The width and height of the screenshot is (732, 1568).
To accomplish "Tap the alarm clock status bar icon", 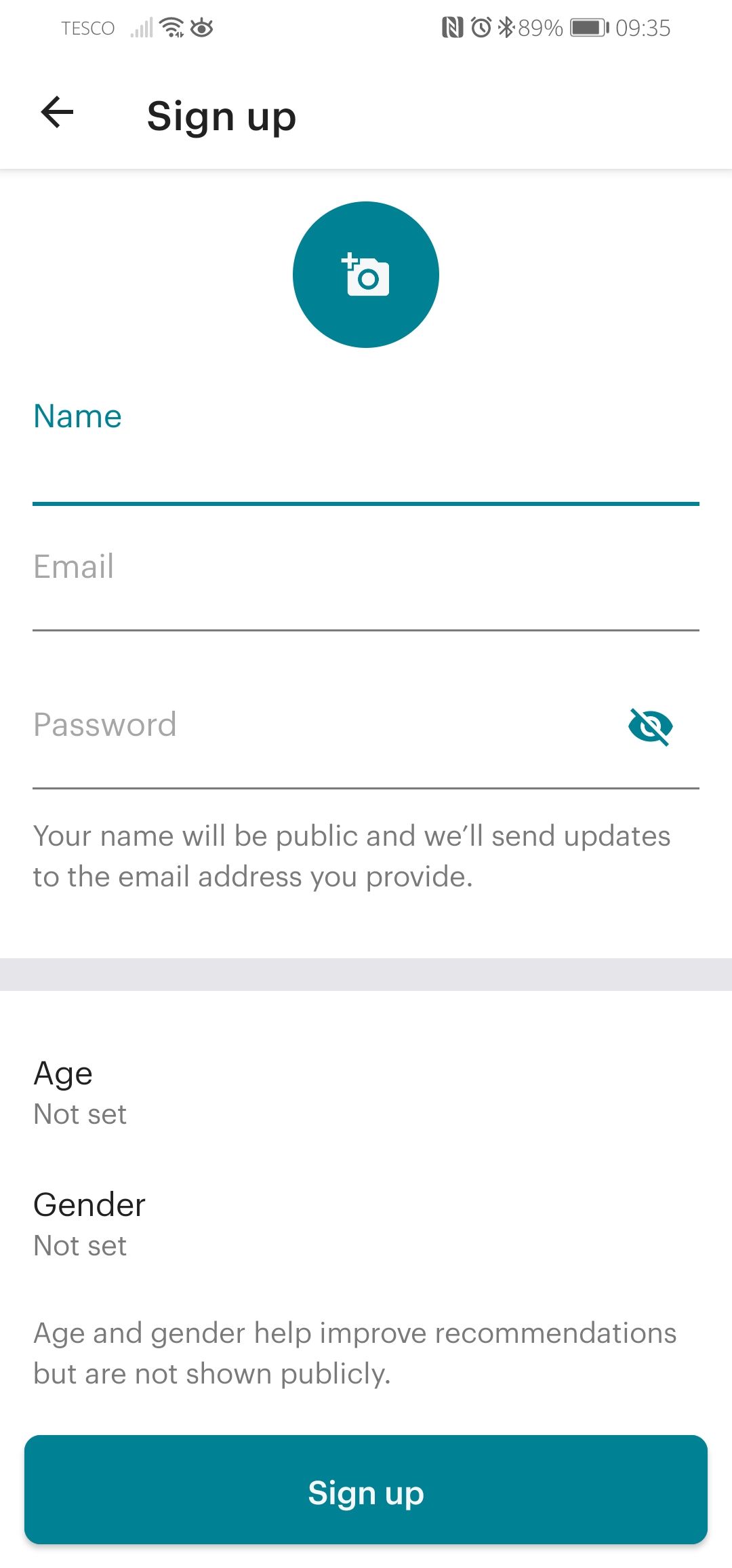I will [x=481, y=27].
